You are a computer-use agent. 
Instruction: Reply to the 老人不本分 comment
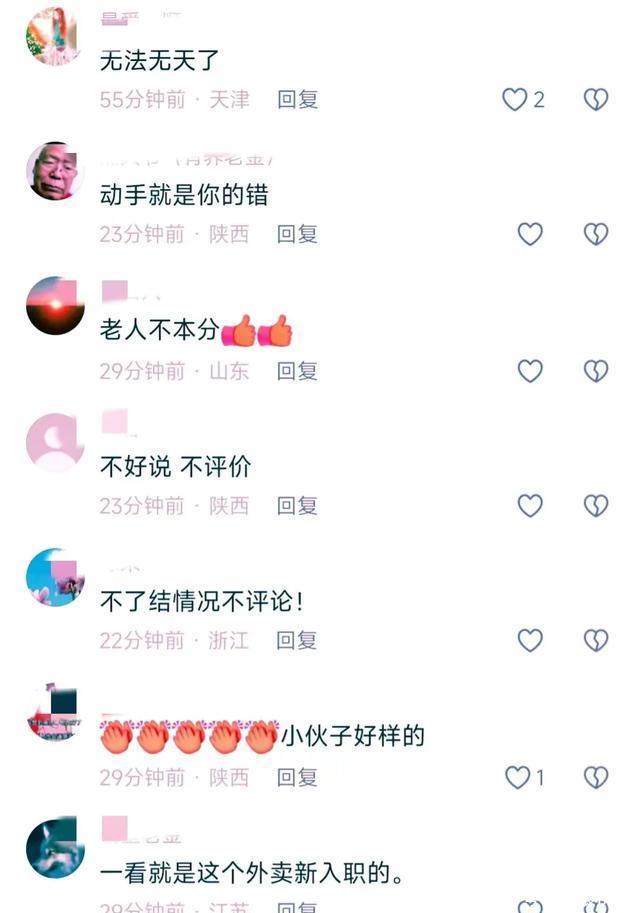(x=297, y=371)
